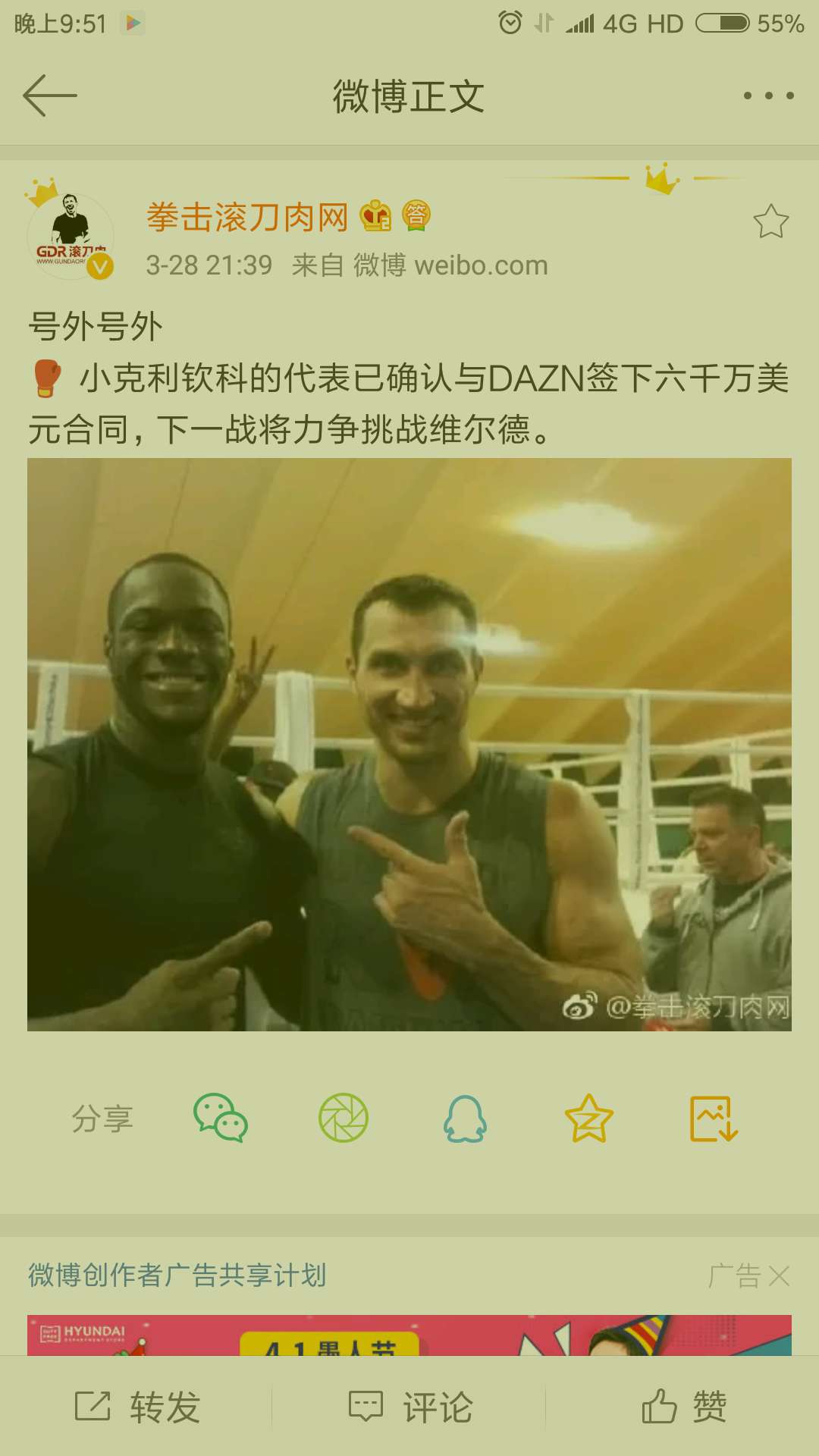The width and height of the screenshot is (819, 1456).
Task: Share the post to QQ
Action: (465, 1118)
